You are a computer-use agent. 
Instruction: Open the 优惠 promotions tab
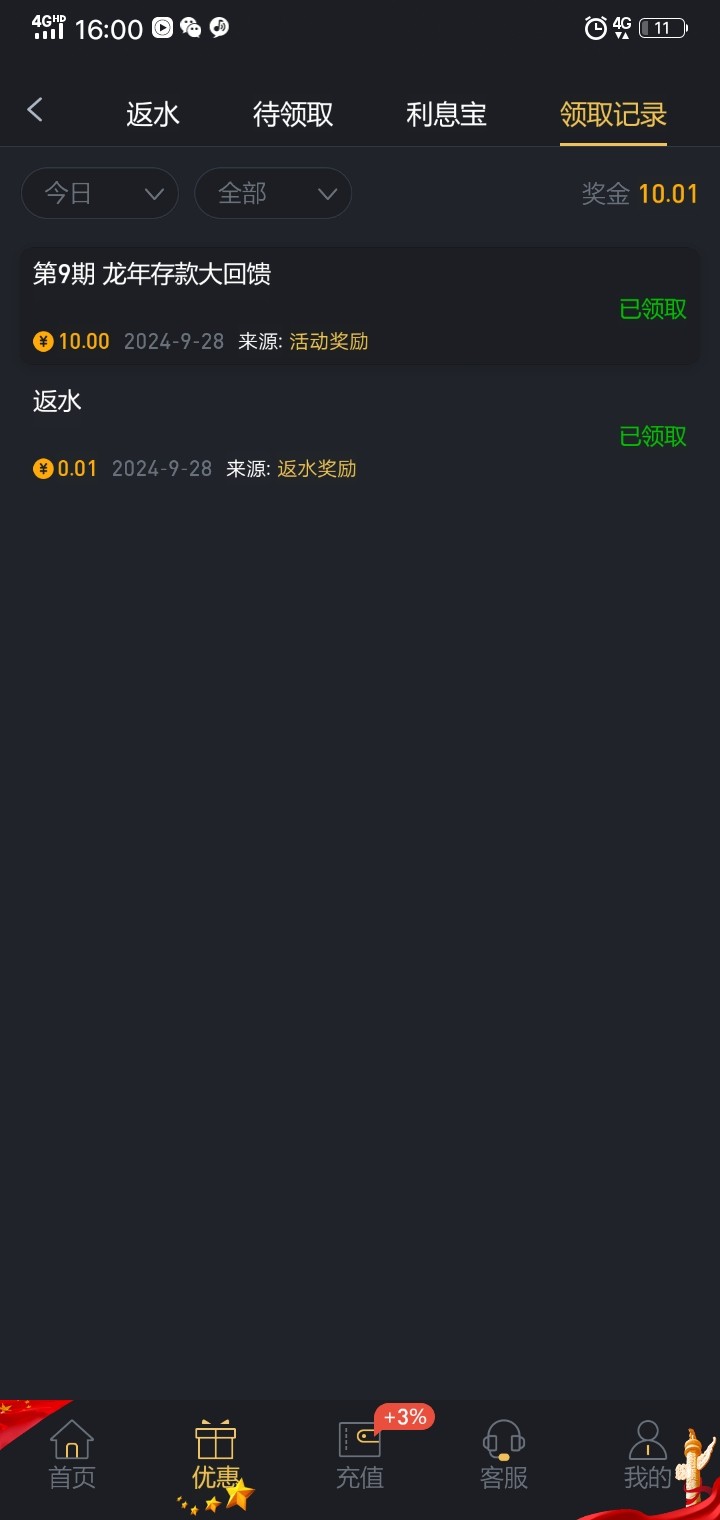click(216, 1455)
